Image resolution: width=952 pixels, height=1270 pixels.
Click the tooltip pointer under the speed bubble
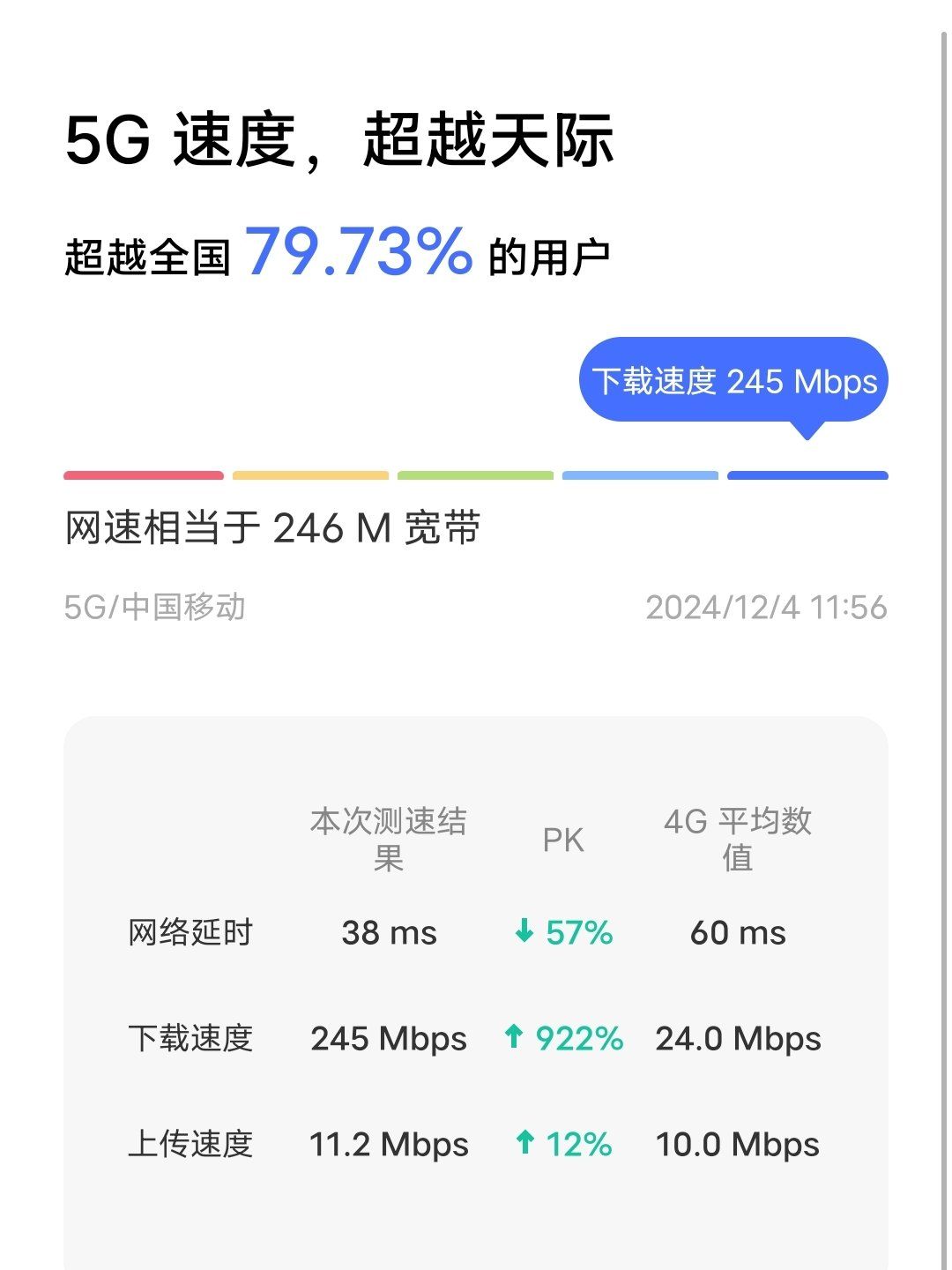pyautogui.click(x=807, y=434)
